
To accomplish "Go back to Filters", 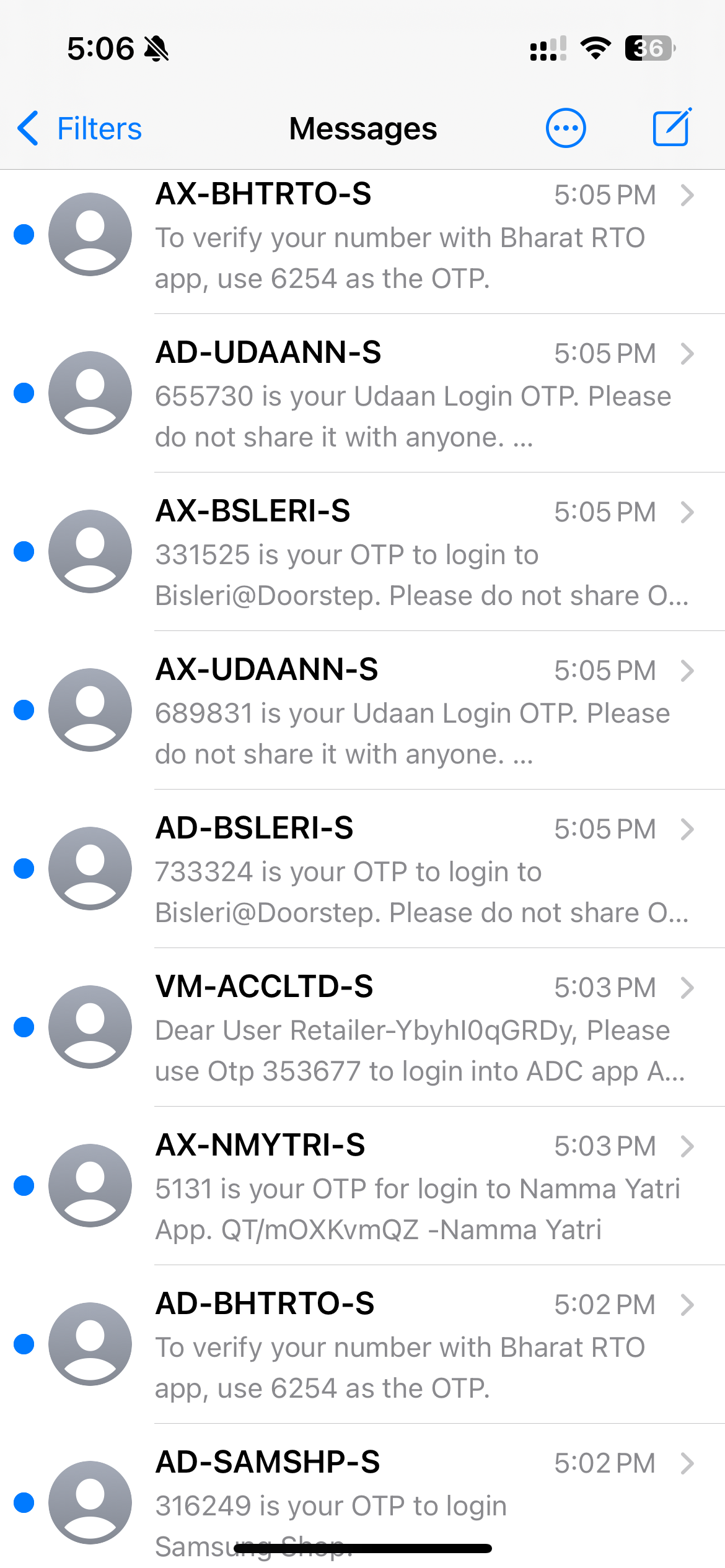I will coord(79,129).
